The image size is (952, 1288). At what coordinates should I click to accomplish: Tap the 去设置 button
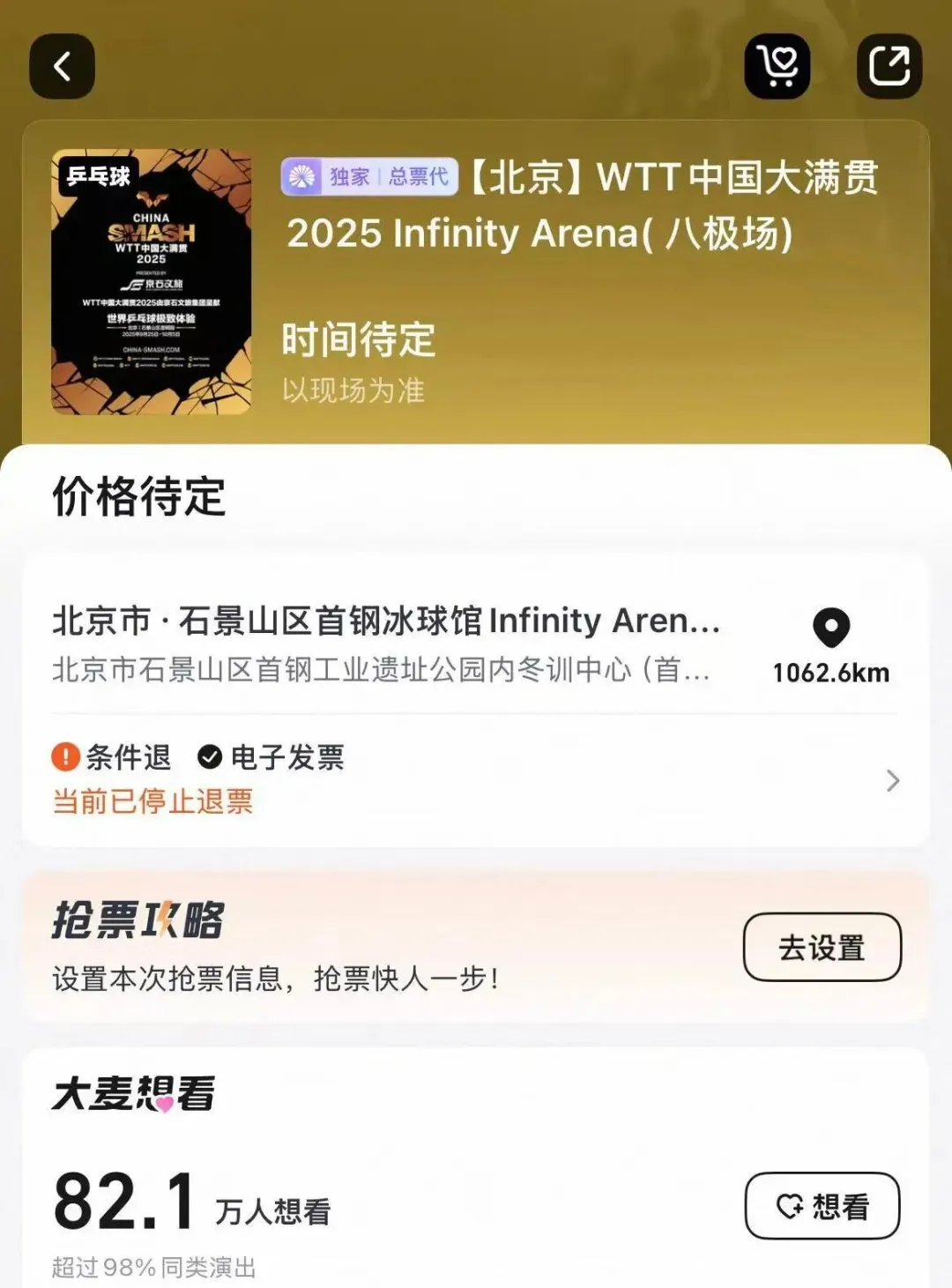[x=822, y=948]
